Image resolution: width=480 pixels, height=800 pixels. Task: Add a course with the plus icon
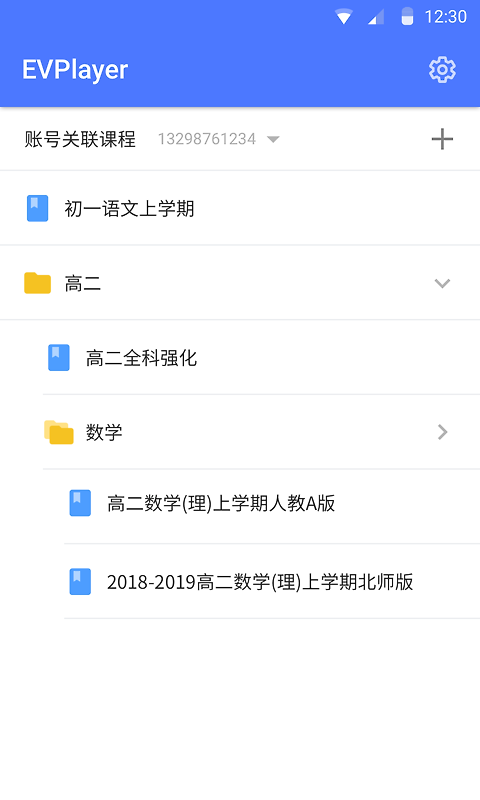point(442,139)
